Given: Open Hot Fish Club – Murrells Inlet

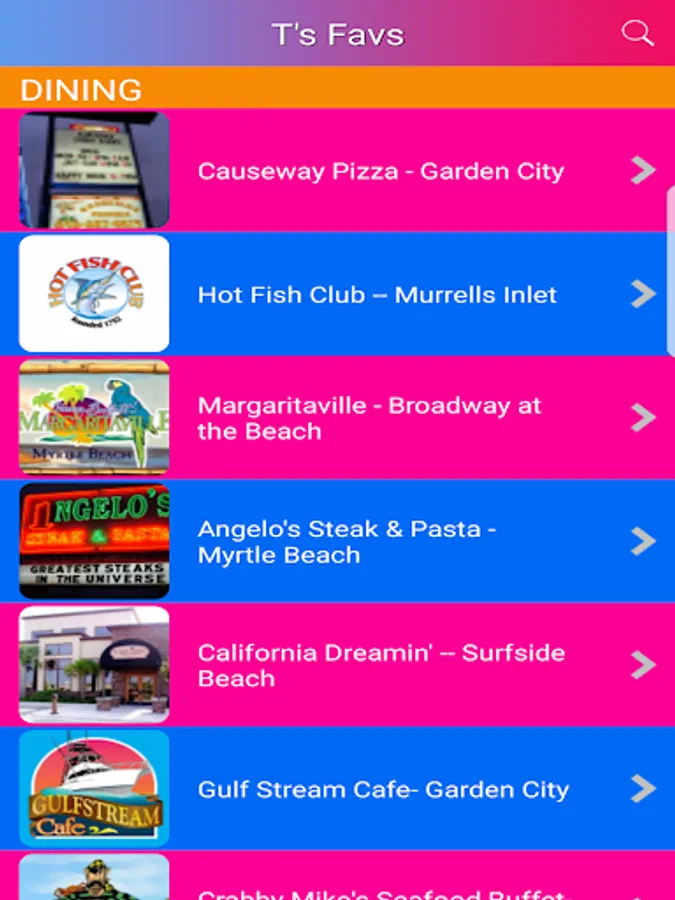Looking at the screenshot, I should (377, 295).
